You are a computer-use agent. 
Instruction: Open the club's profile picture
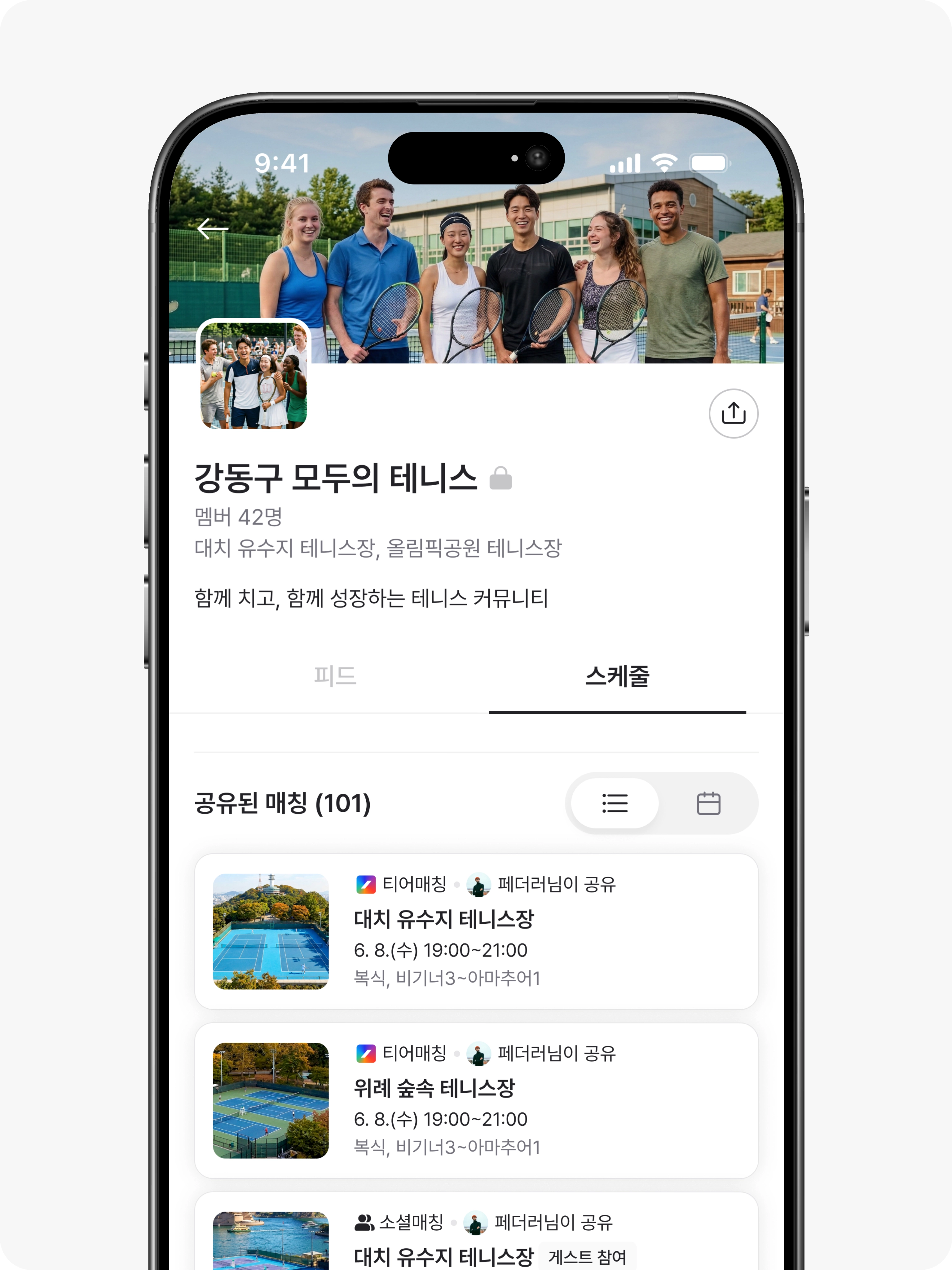(x=253, y=375)
